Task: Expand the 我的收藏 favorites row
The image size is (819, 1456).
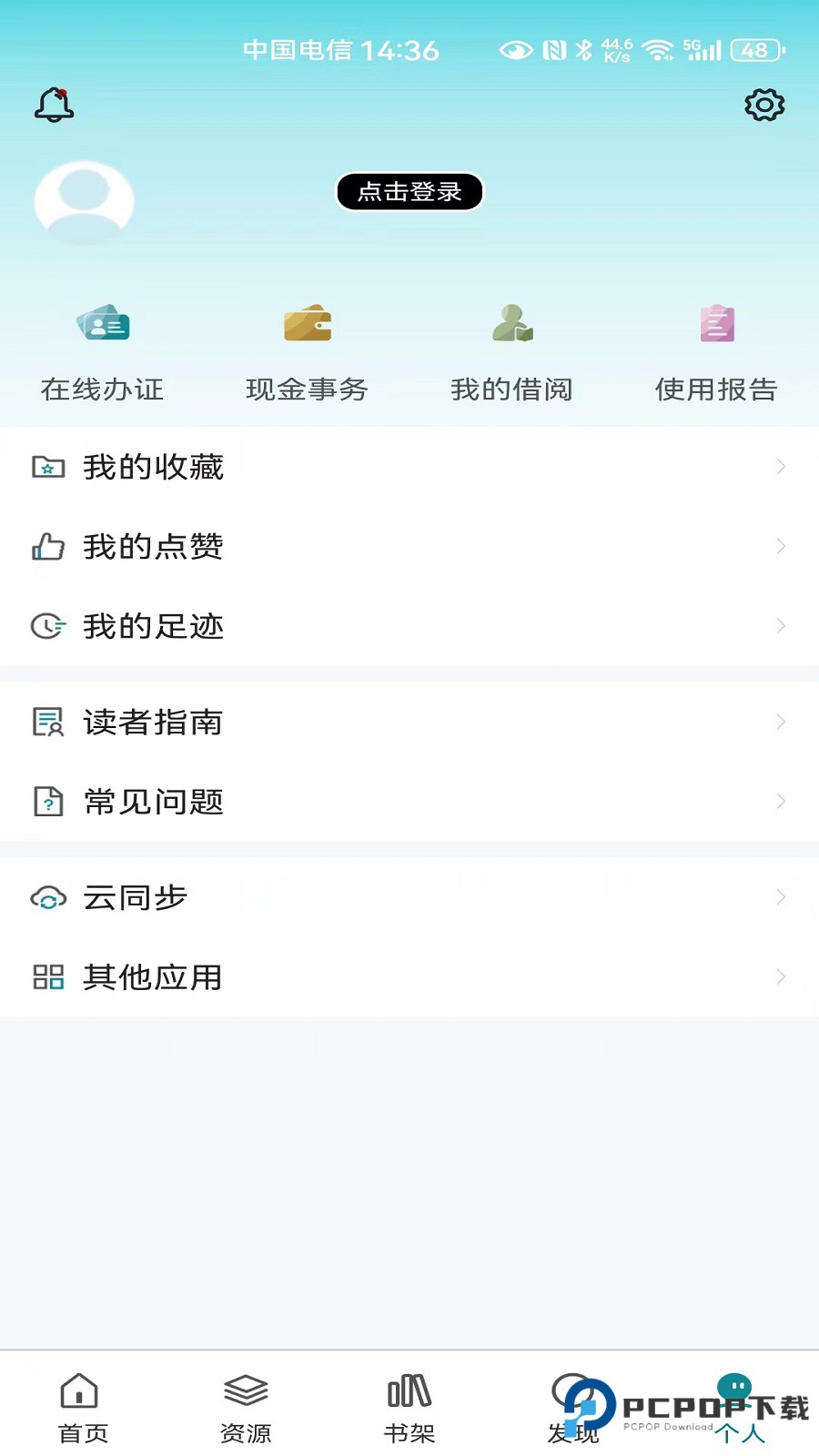Action: [x=409, y=466]
